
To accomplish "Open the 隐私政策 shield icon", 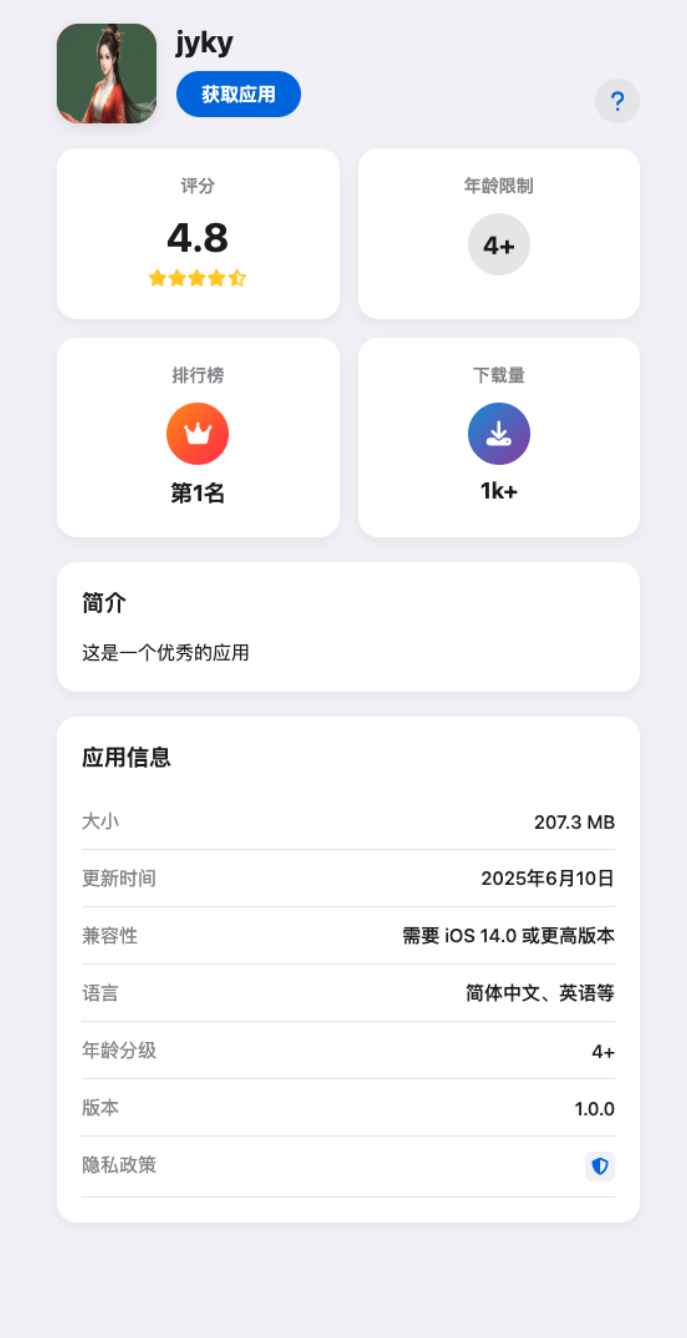I will click(x=600, y=1166).
